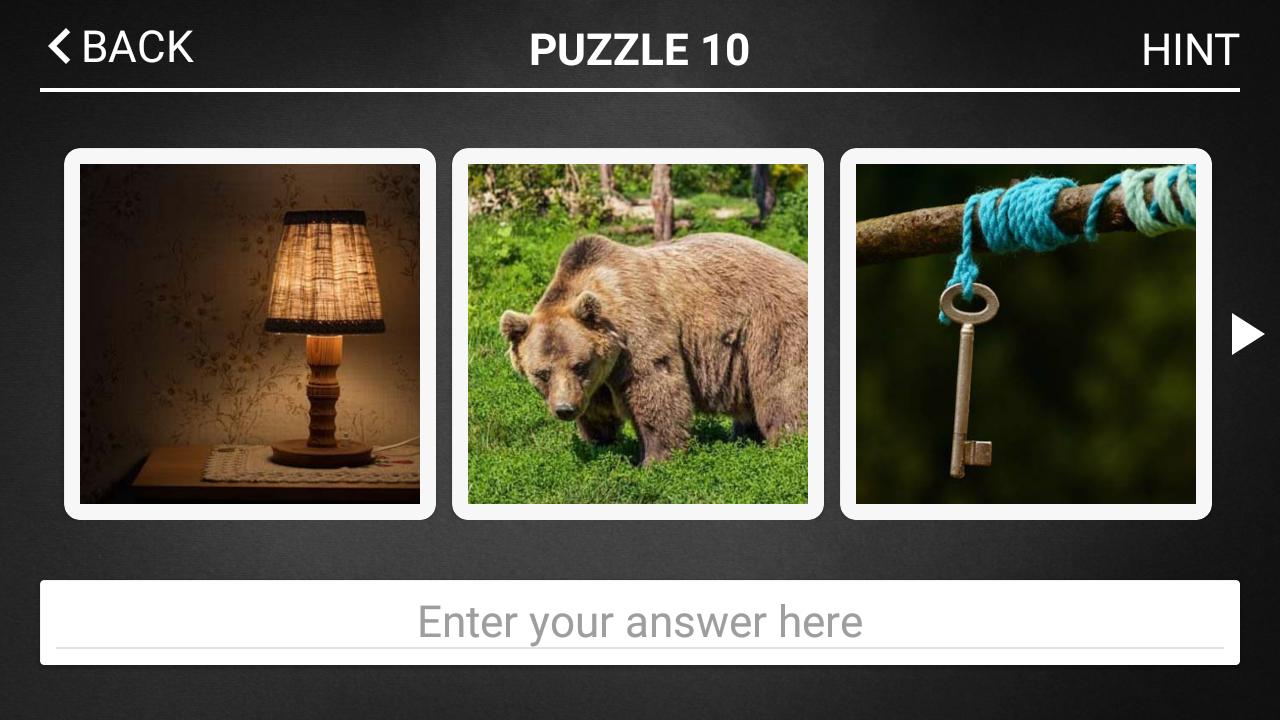This screenshot has height=720, width=1280.
Task: Open the lamp picture tile
Action: 250,334
